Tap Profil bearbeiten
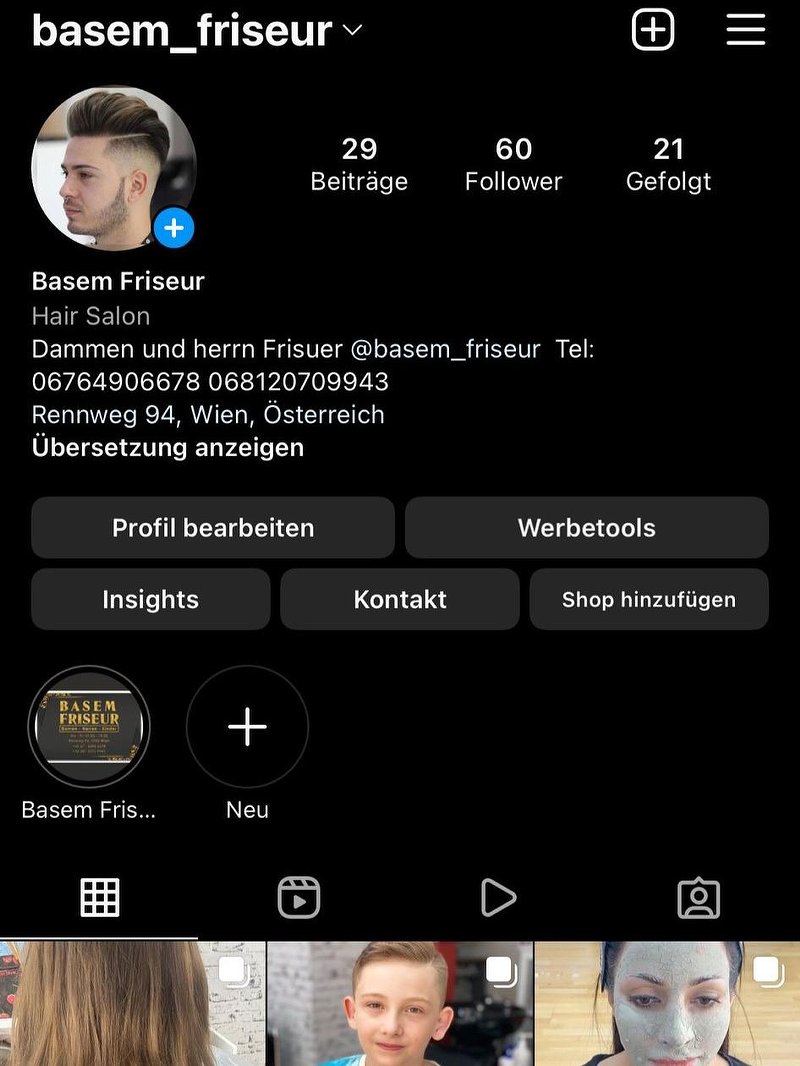This screenshot has height=1066, width=800. pyautogui.click(x=213, y=528)
